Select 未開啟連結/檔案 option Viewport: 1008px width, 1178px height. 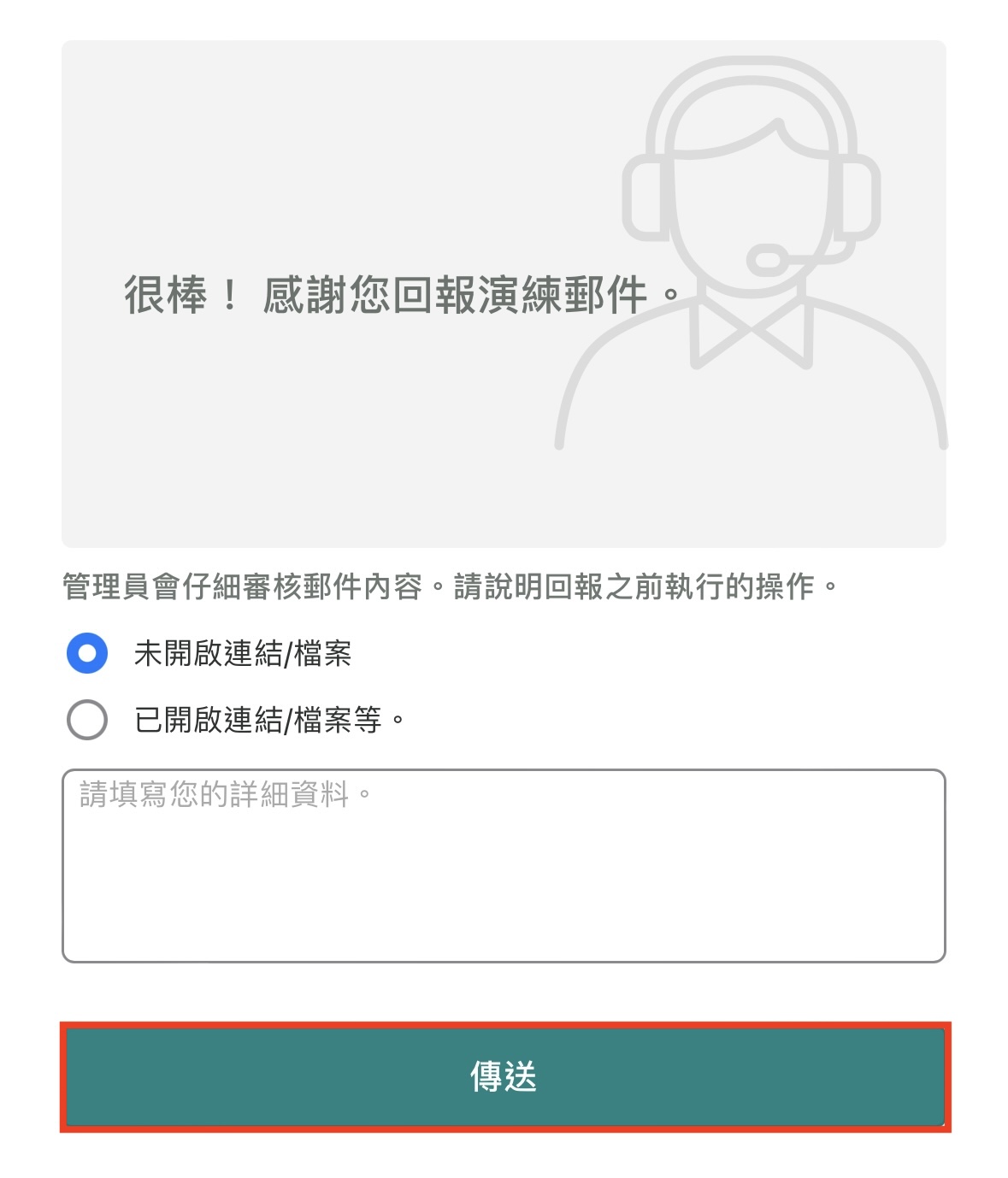coord(87,653)
